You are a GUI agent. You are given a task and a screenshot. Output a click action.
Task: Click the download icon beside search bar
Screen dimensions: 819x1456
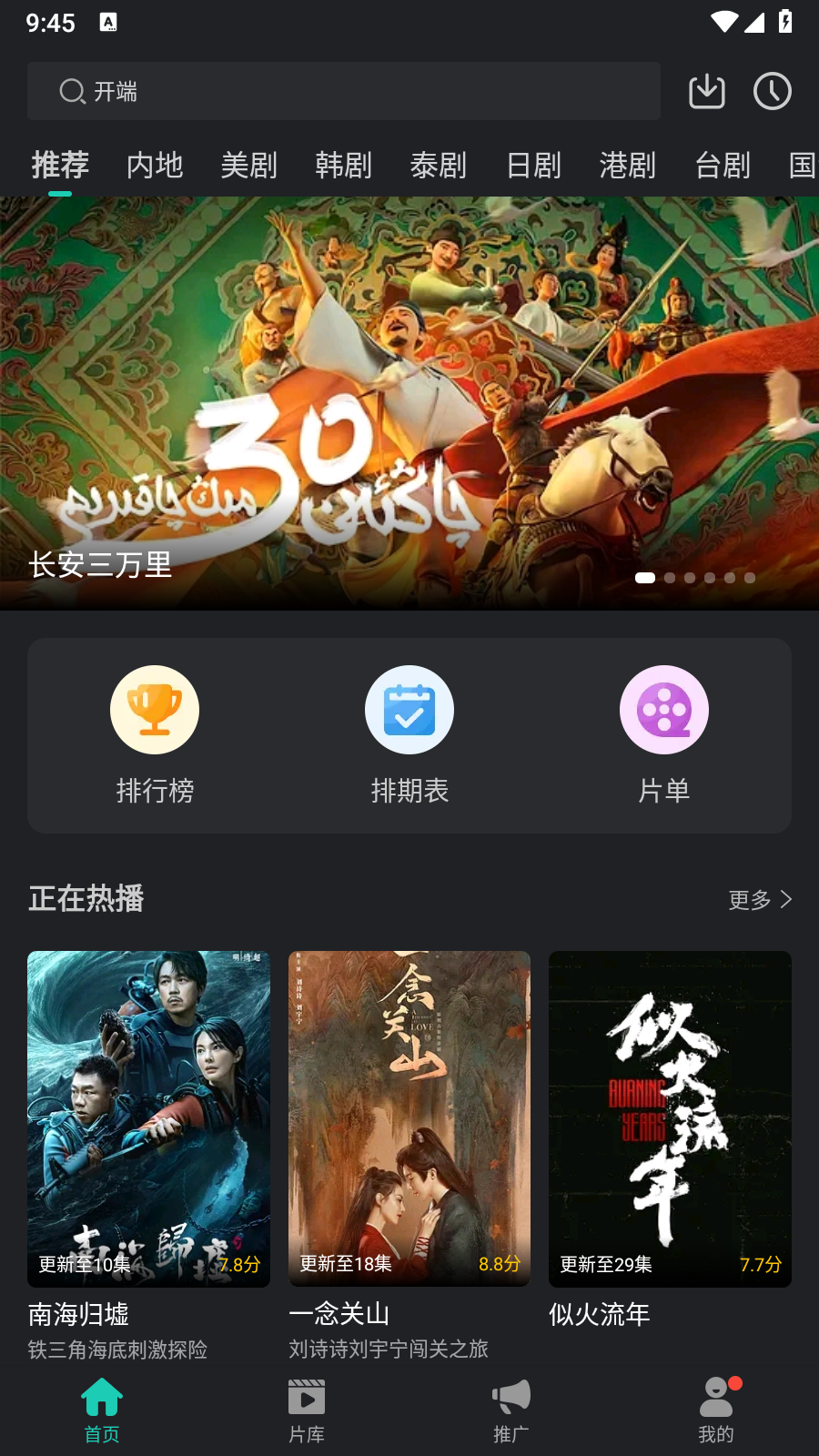tap(708, 91)
